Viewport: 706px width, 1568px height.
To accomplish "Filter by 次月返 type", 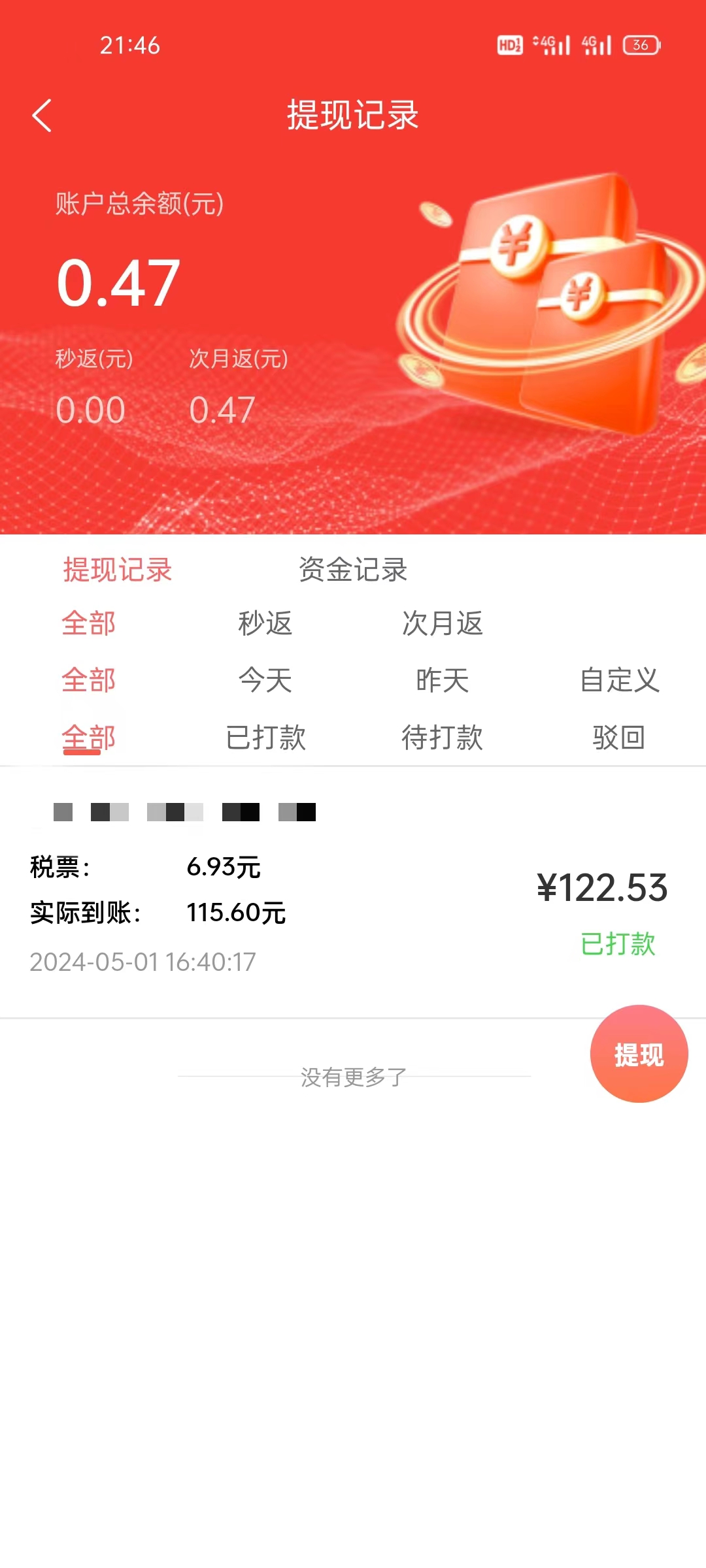I will (443, 623).
